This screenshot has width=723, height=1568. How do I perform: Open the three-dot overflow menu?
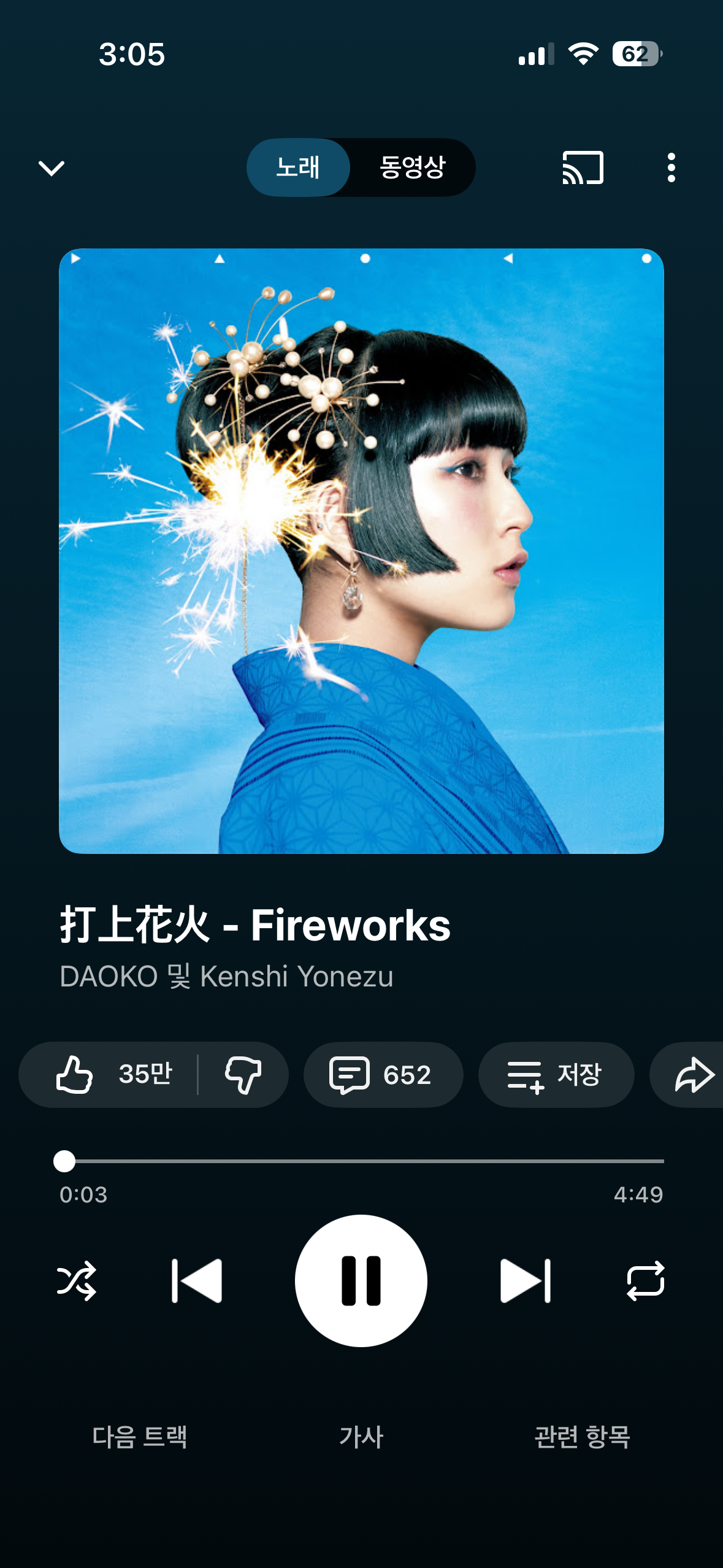click(671, 167)
